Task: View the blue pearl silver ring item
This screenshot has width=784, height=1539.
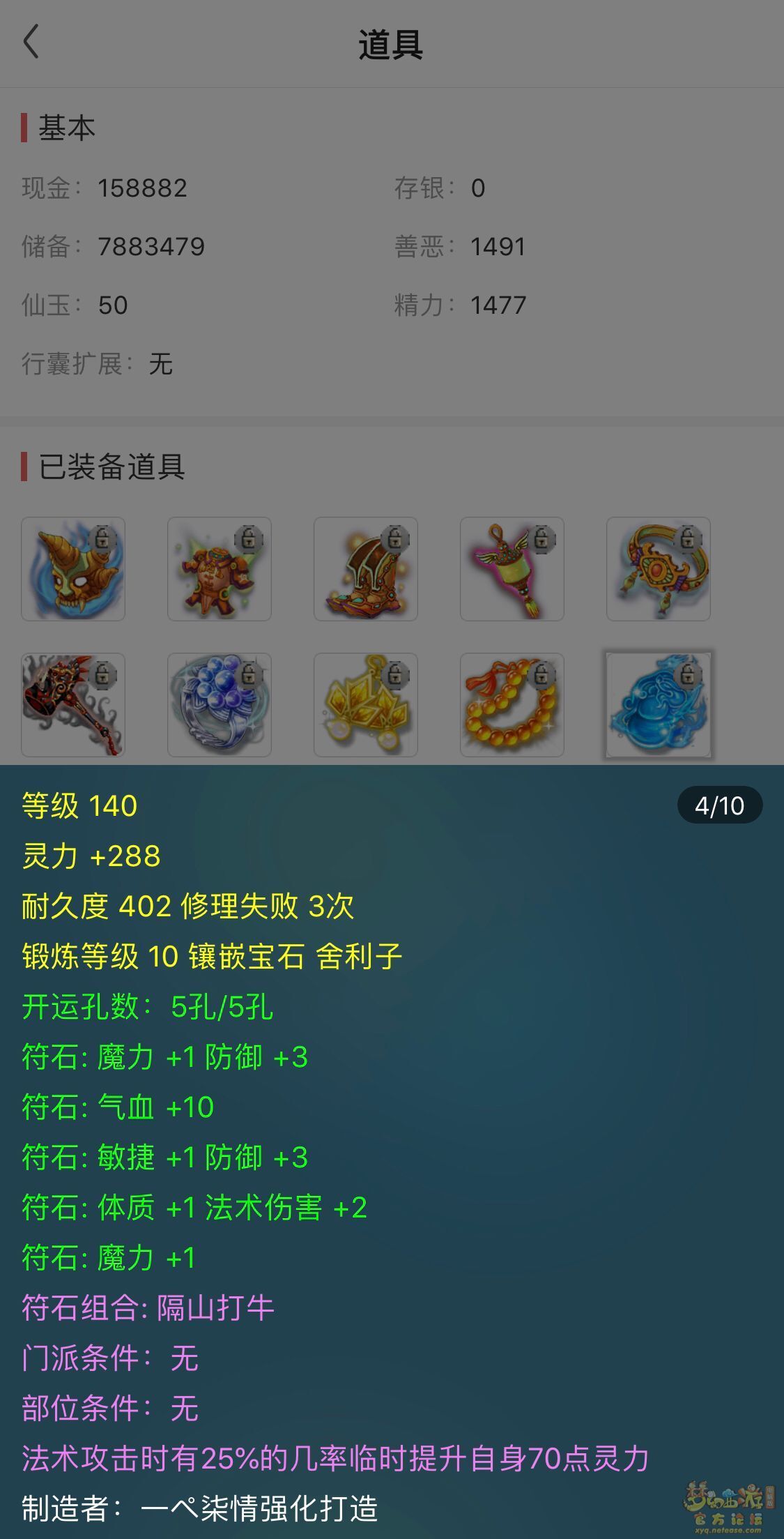Action: pos(220,705)
